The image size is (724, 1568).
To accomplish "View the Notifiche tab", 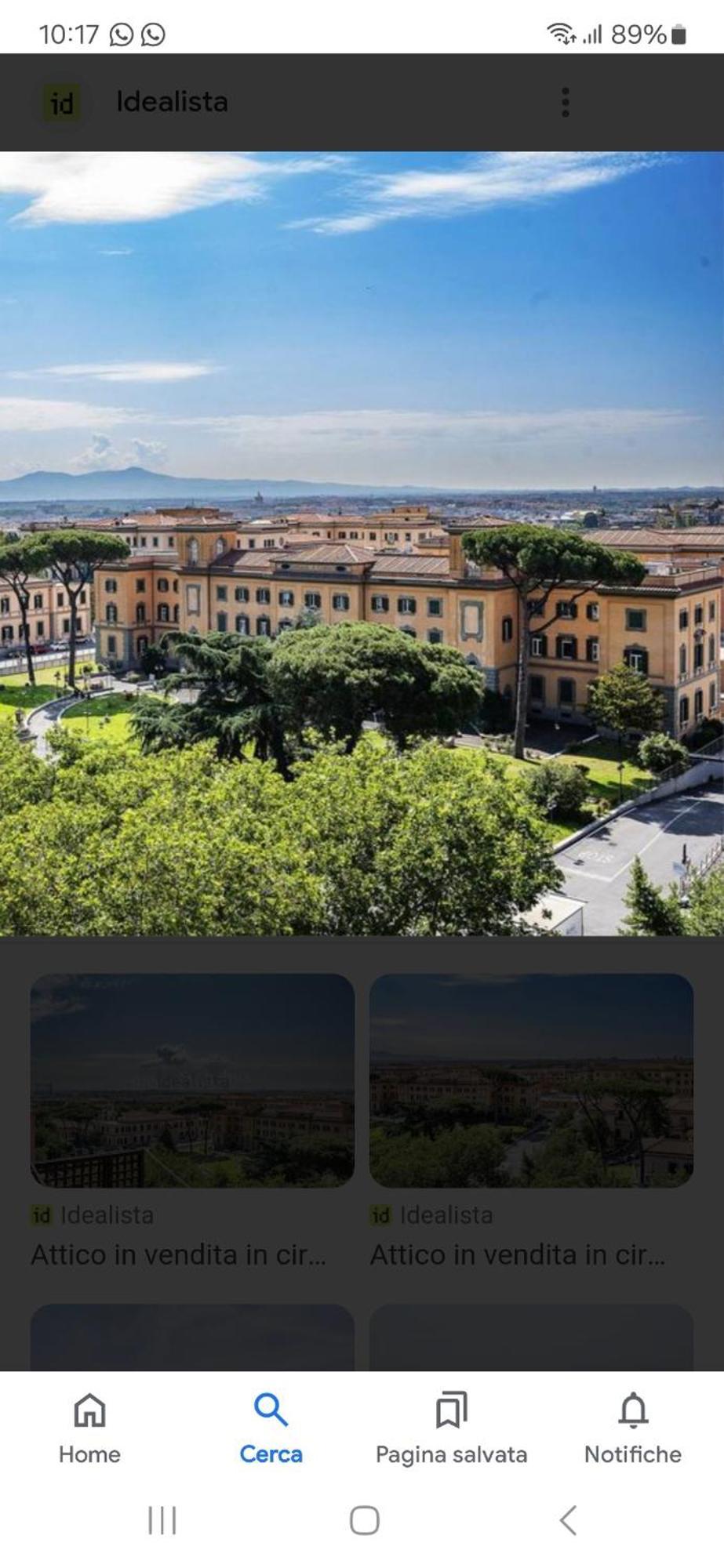I will [632, 1428].
